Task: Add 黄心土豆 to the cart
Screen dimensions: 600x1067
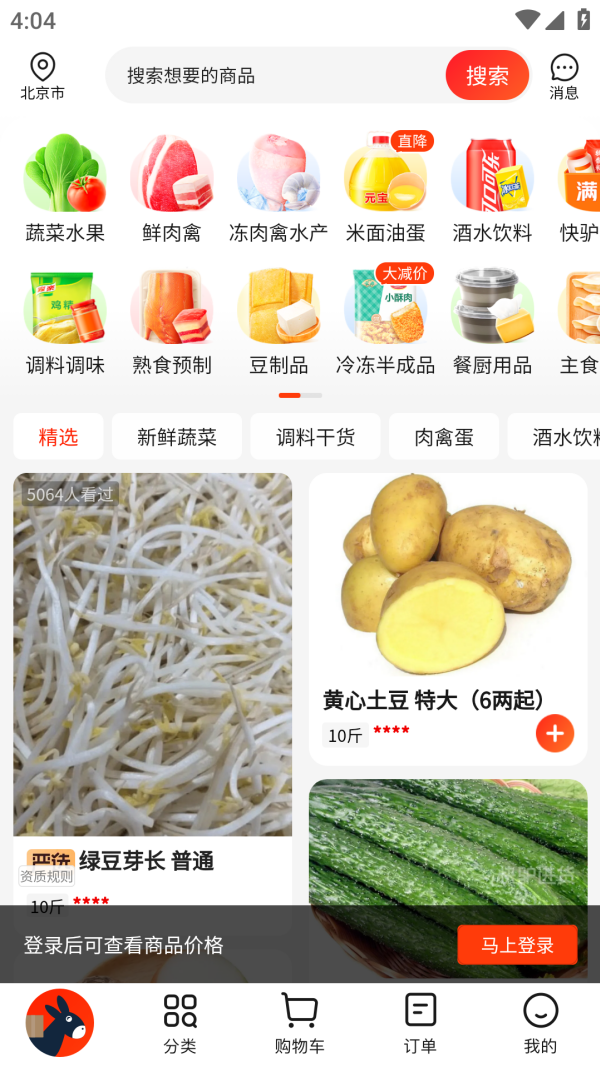Action: 555,733
